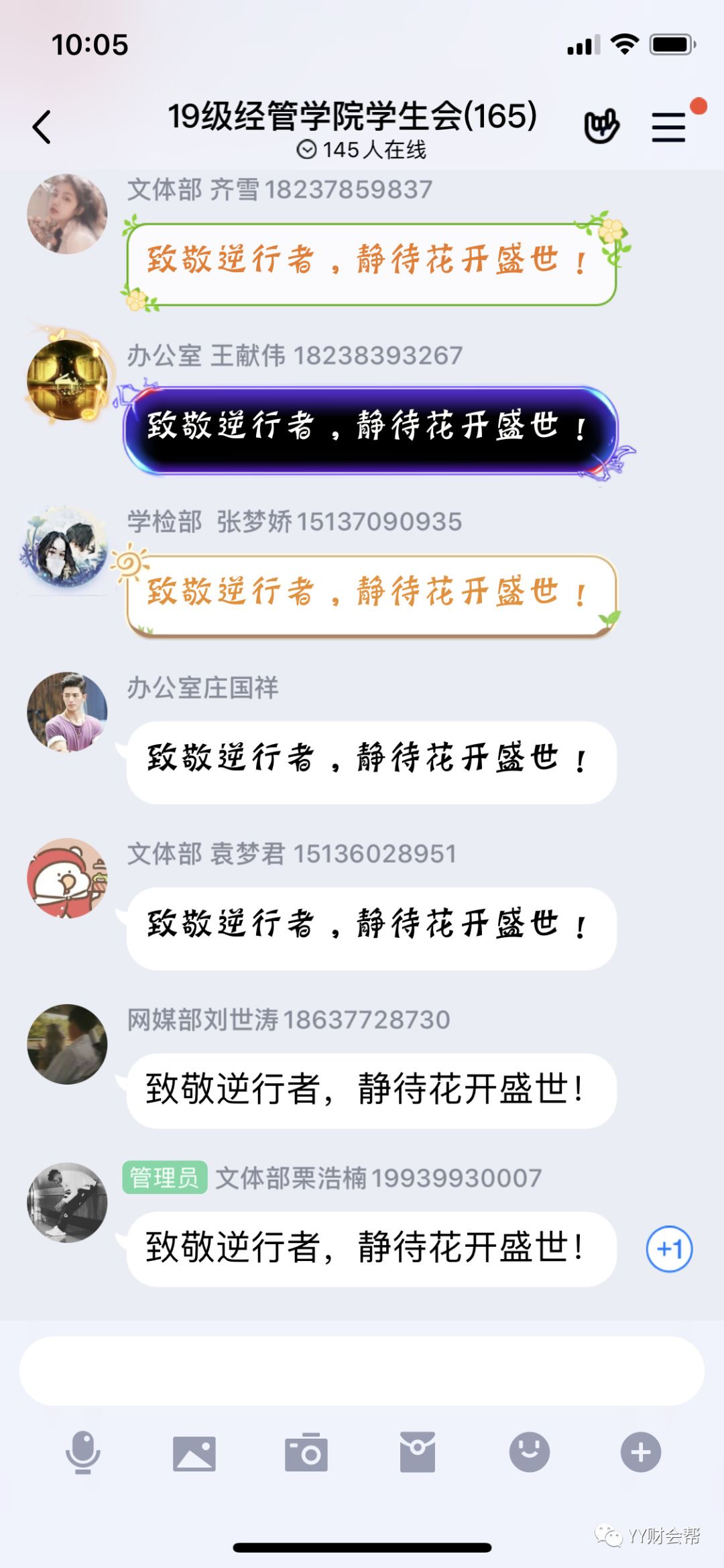Focus the message input field
The width and height of the screenshot is (724, 1568).
point(362,1371)
